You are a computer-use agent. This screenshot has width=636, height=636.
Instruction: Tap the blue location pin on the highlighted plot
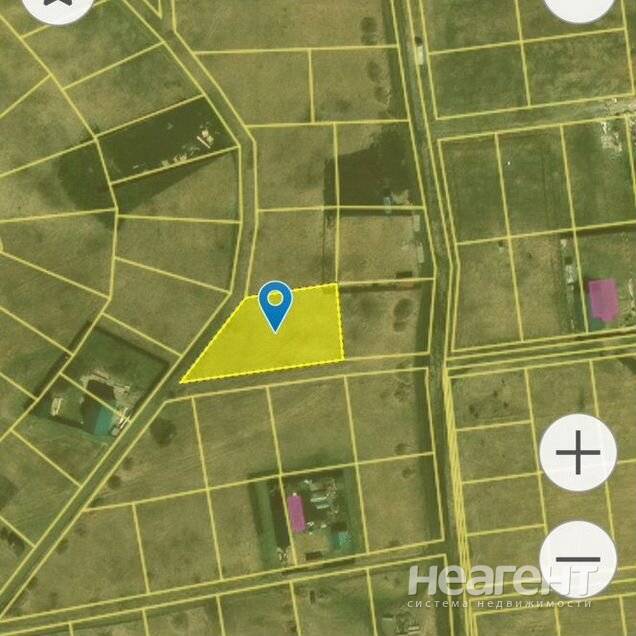click(276, 307)
